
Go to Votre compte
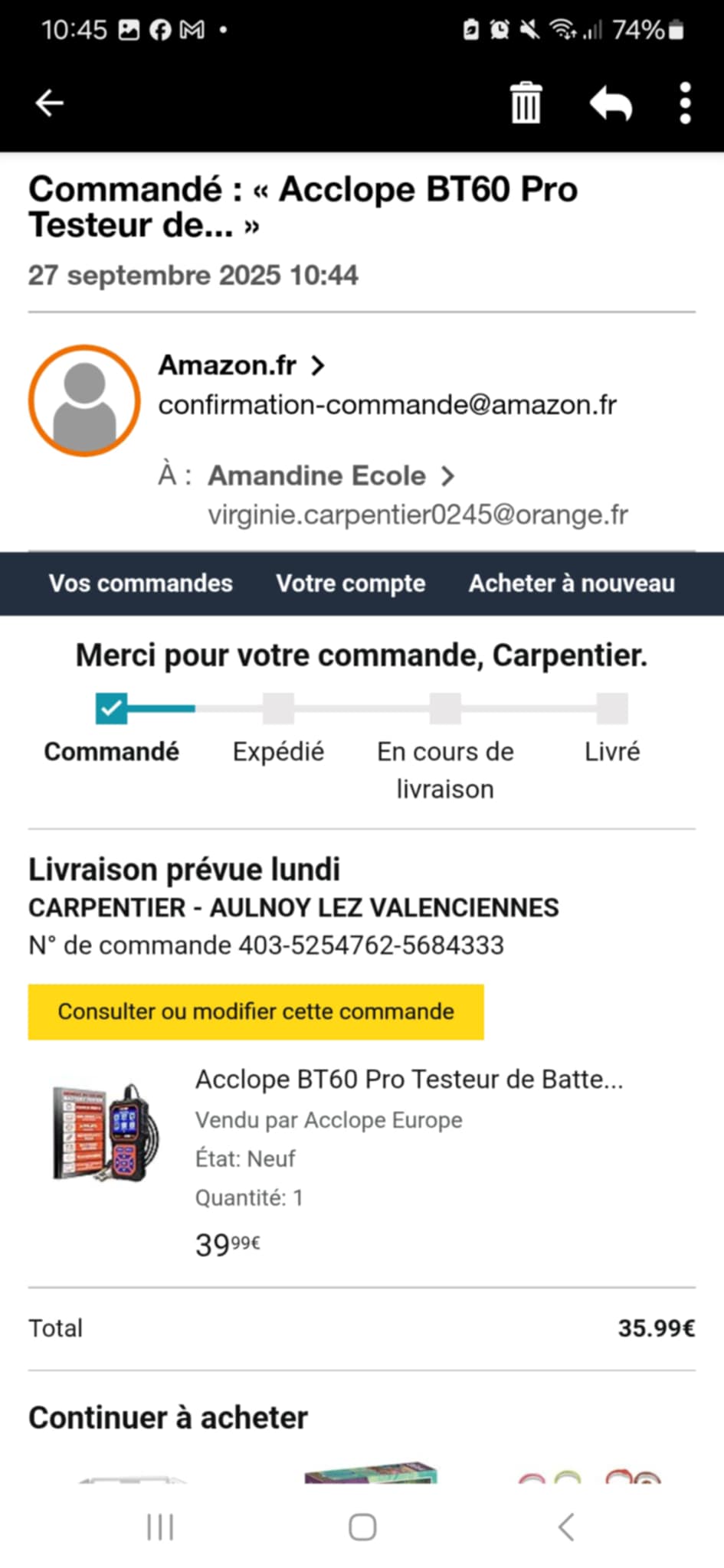pyautogui.click(x=350, y=583)
